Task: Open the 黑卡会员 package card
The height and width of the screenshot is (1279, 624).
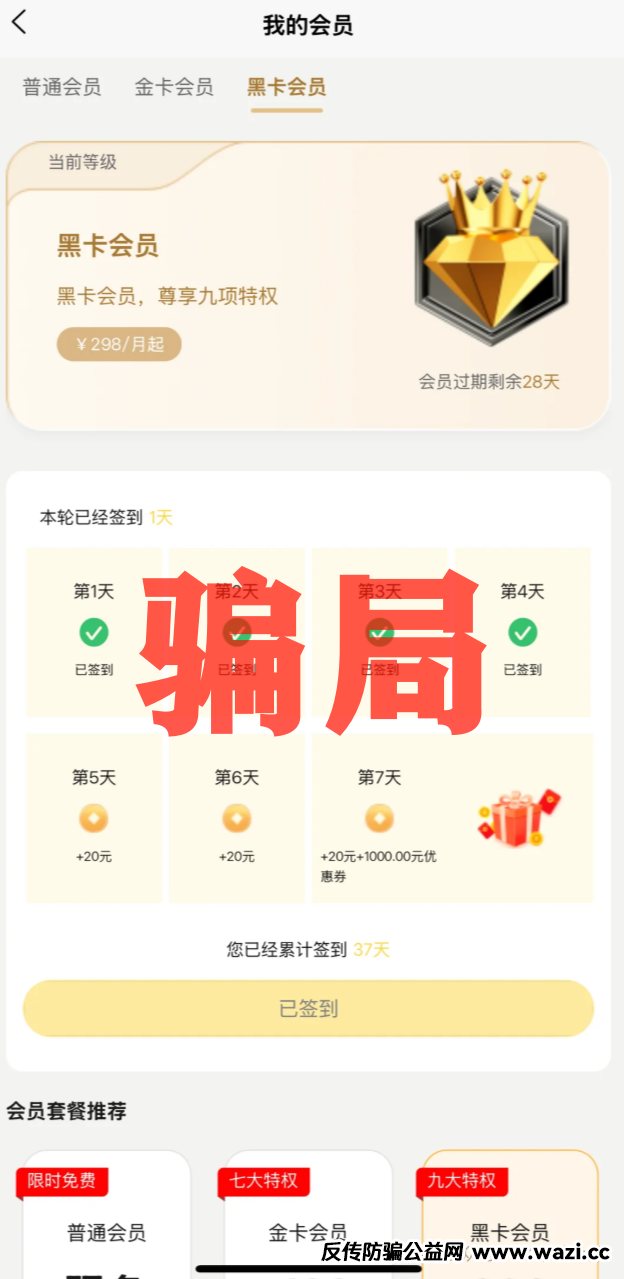Action: tap(510, 1220)
